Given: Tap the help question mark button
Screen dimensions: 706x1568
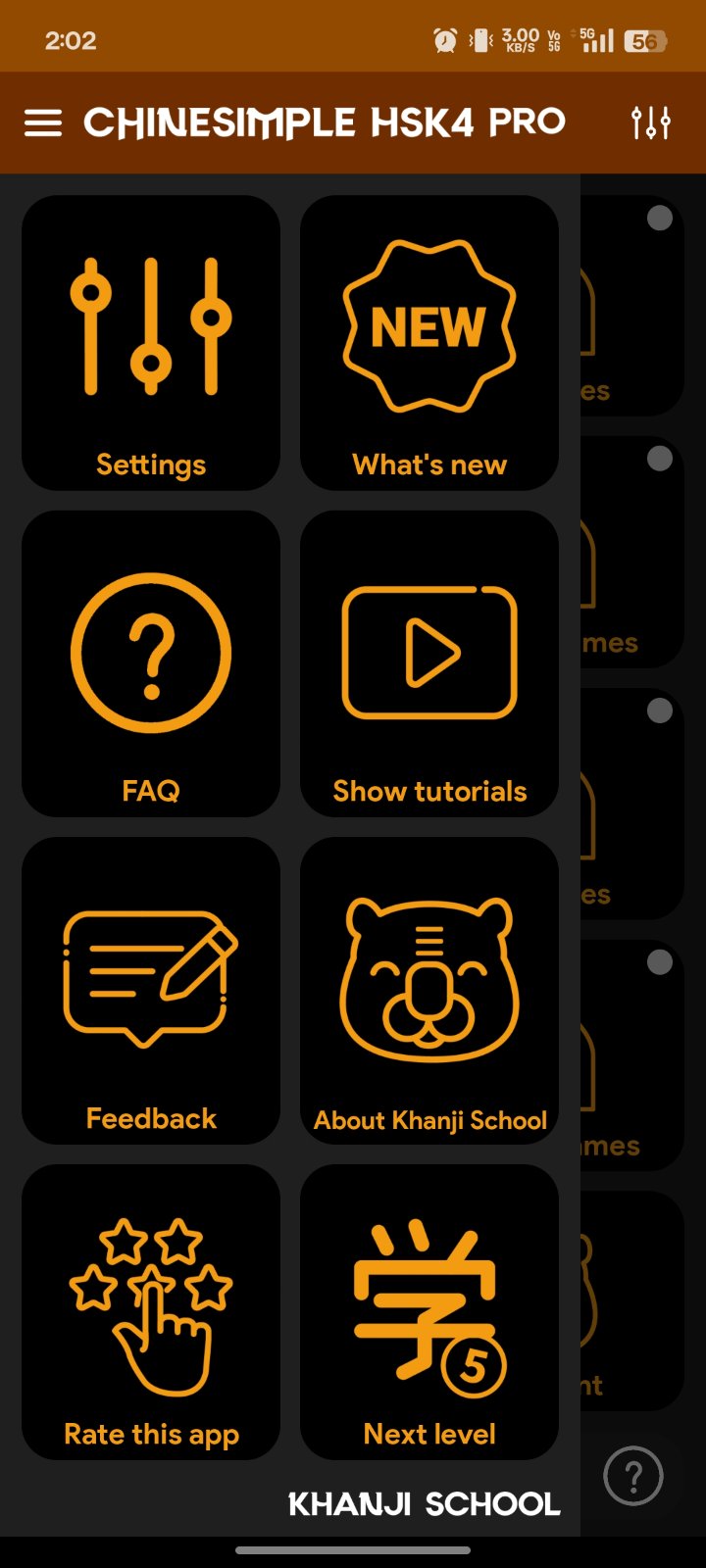Looking at the screenshot, I should [633, 1475].
